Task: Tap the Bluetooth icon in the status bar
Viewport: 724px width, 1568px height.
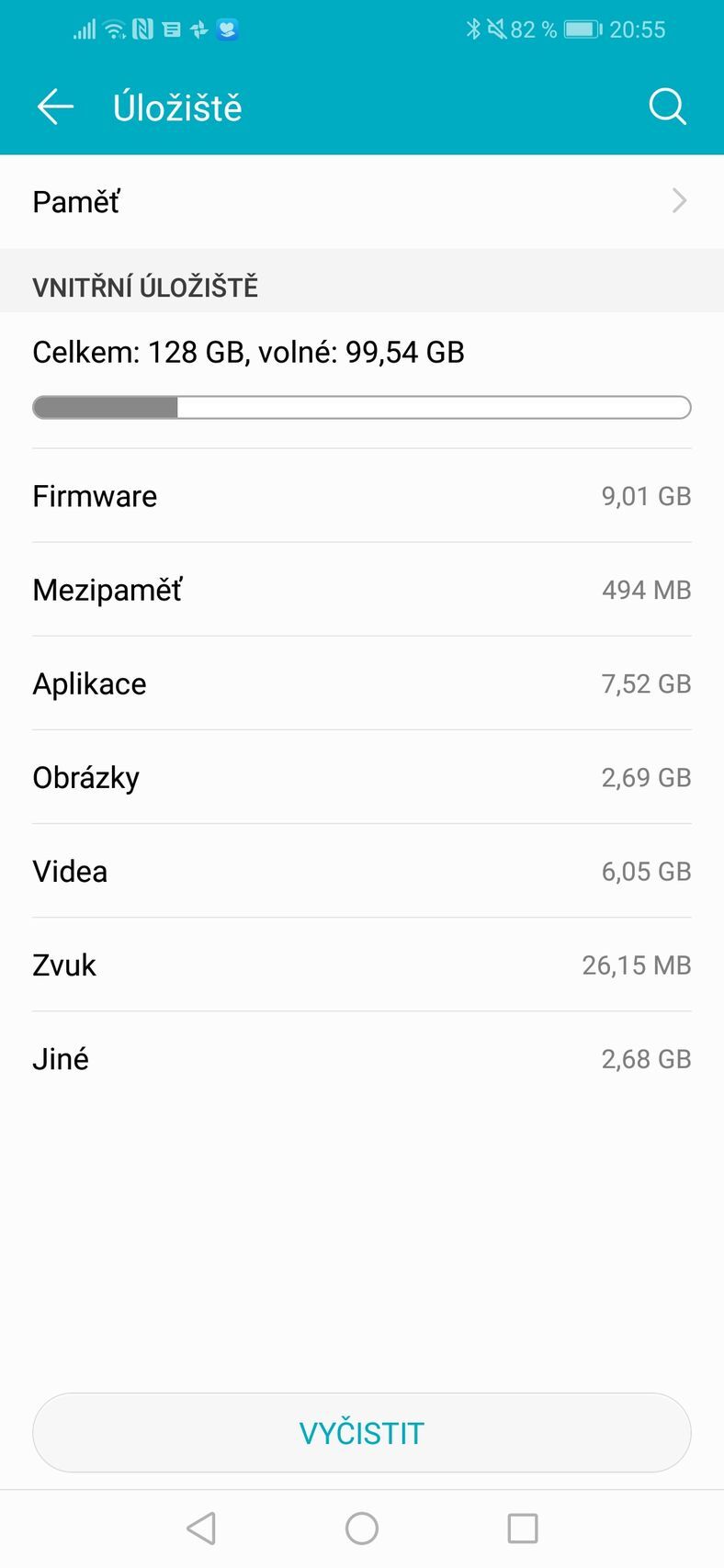Action: coord(474,29)
